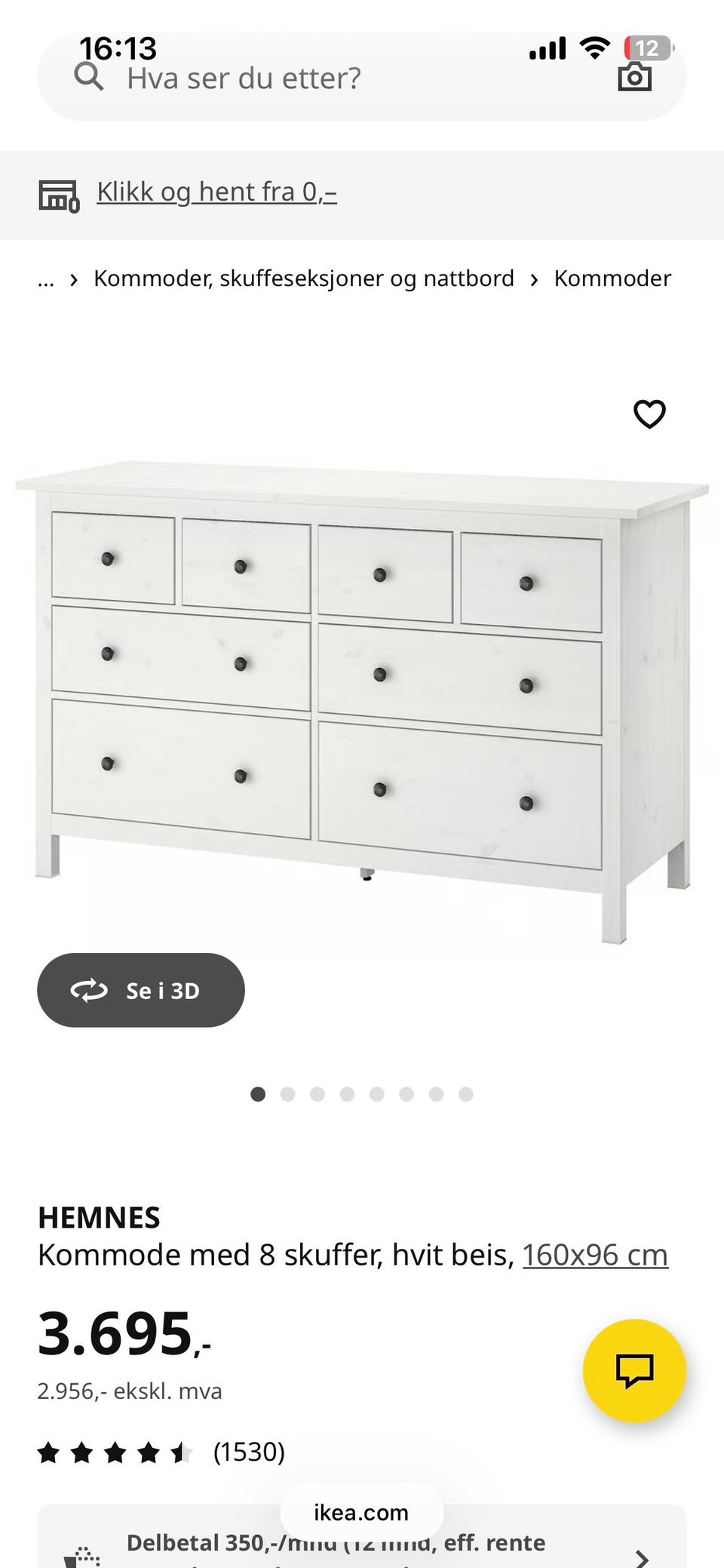The width and height of the screenshot is (724, 1568).
Task: Add HEMNES dresser to favorites
Action: (x=649, y=414)
